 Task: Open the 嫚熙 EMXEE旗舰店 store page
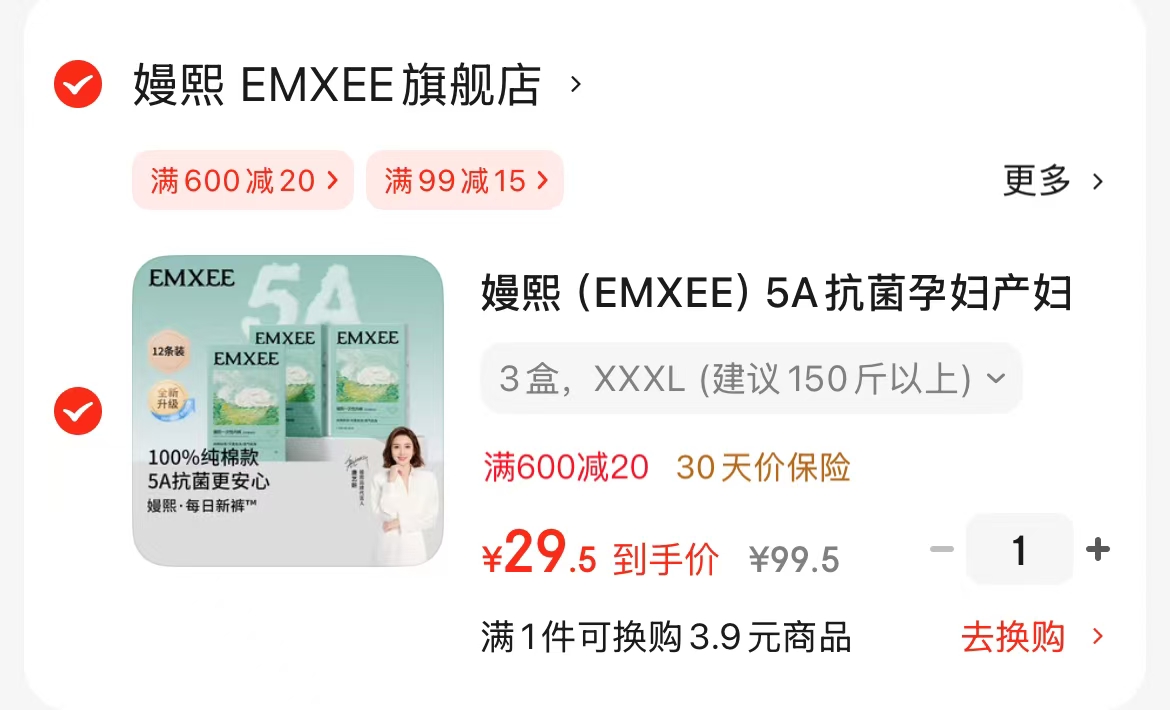coord(337,85)
